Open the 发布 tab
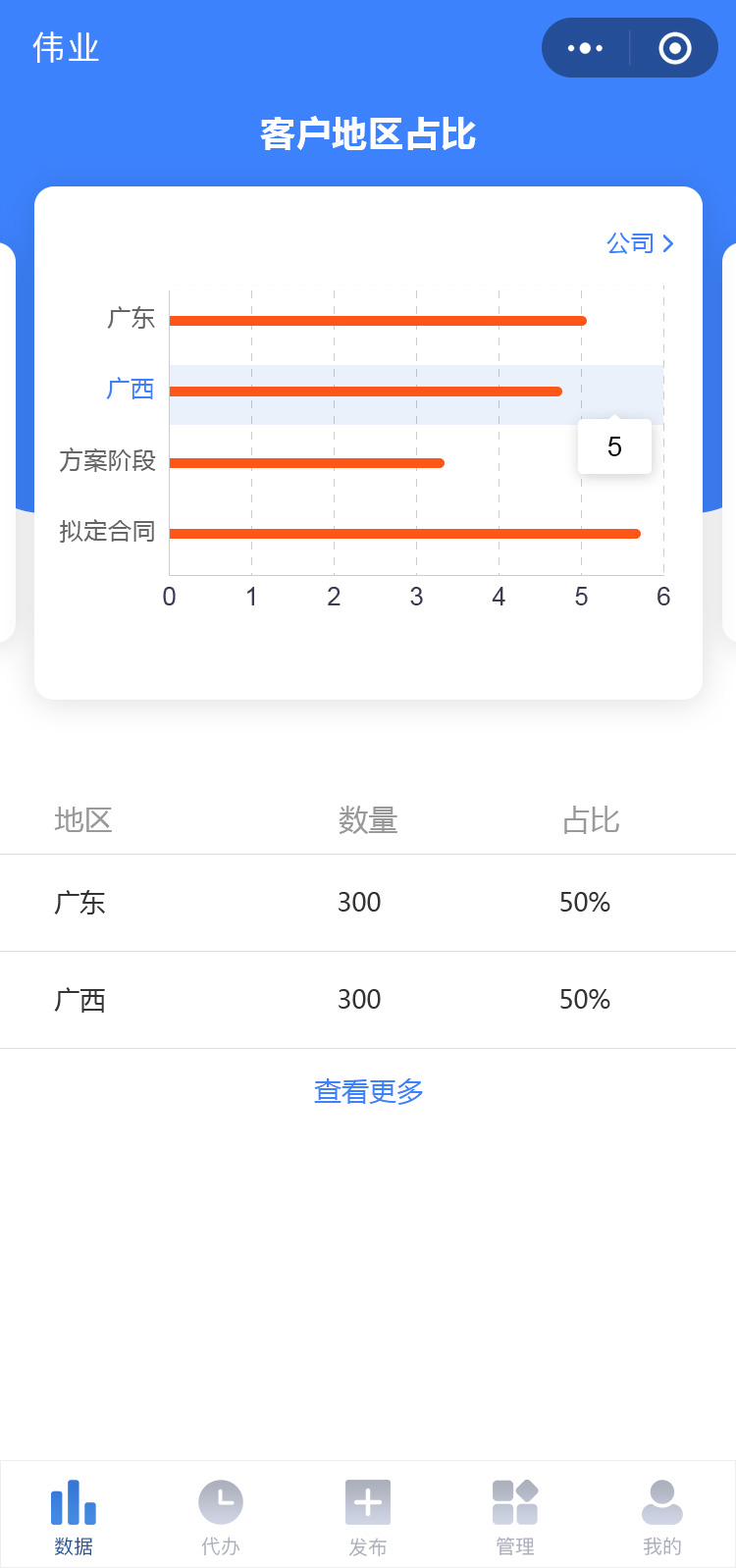This screenshot has width=736, height=1568. (368, 1516)
